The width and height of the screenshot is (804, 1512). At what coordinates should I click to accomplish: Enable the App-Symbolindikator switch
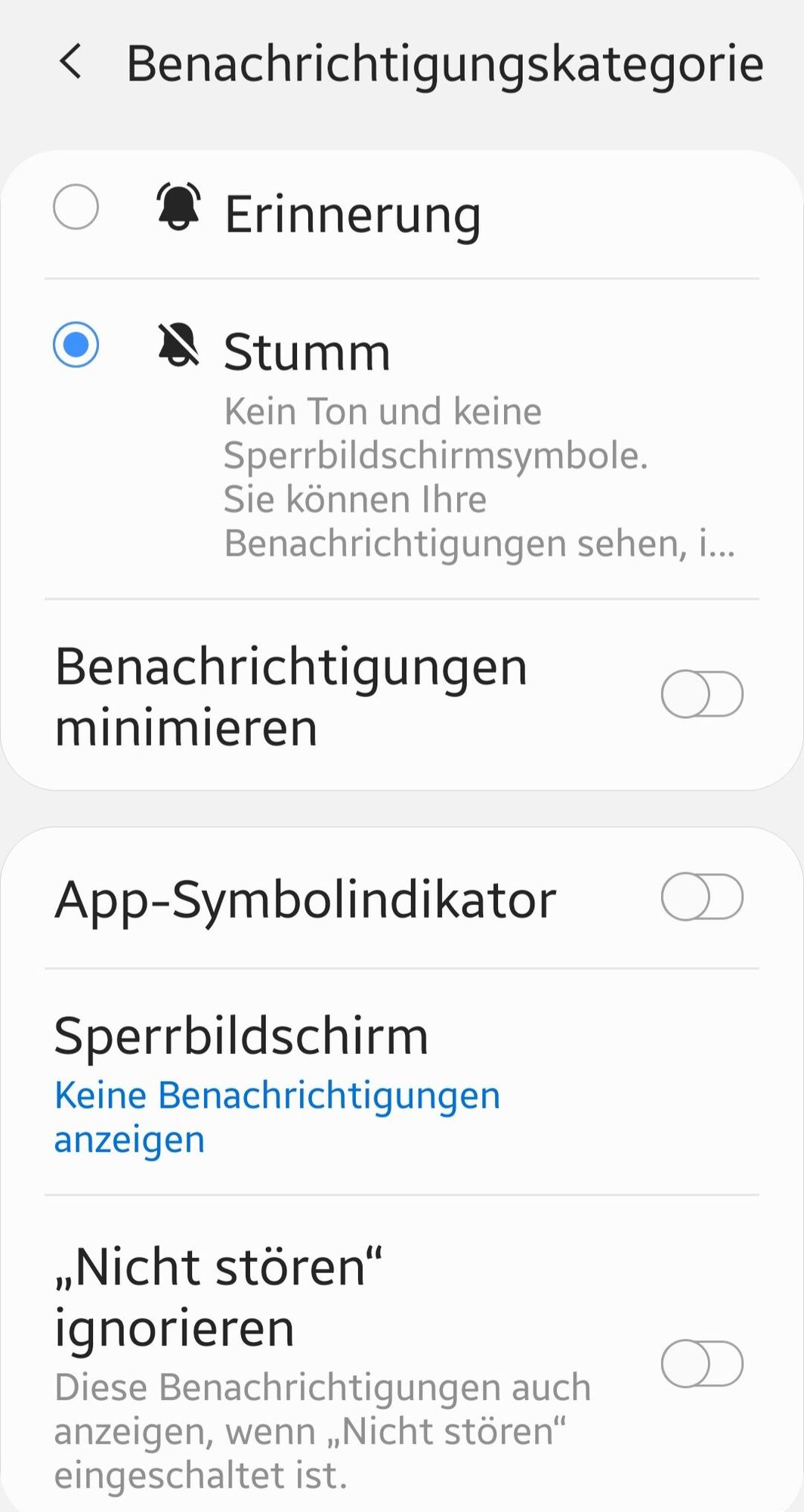pyautogui.click(x=701, y=897)
